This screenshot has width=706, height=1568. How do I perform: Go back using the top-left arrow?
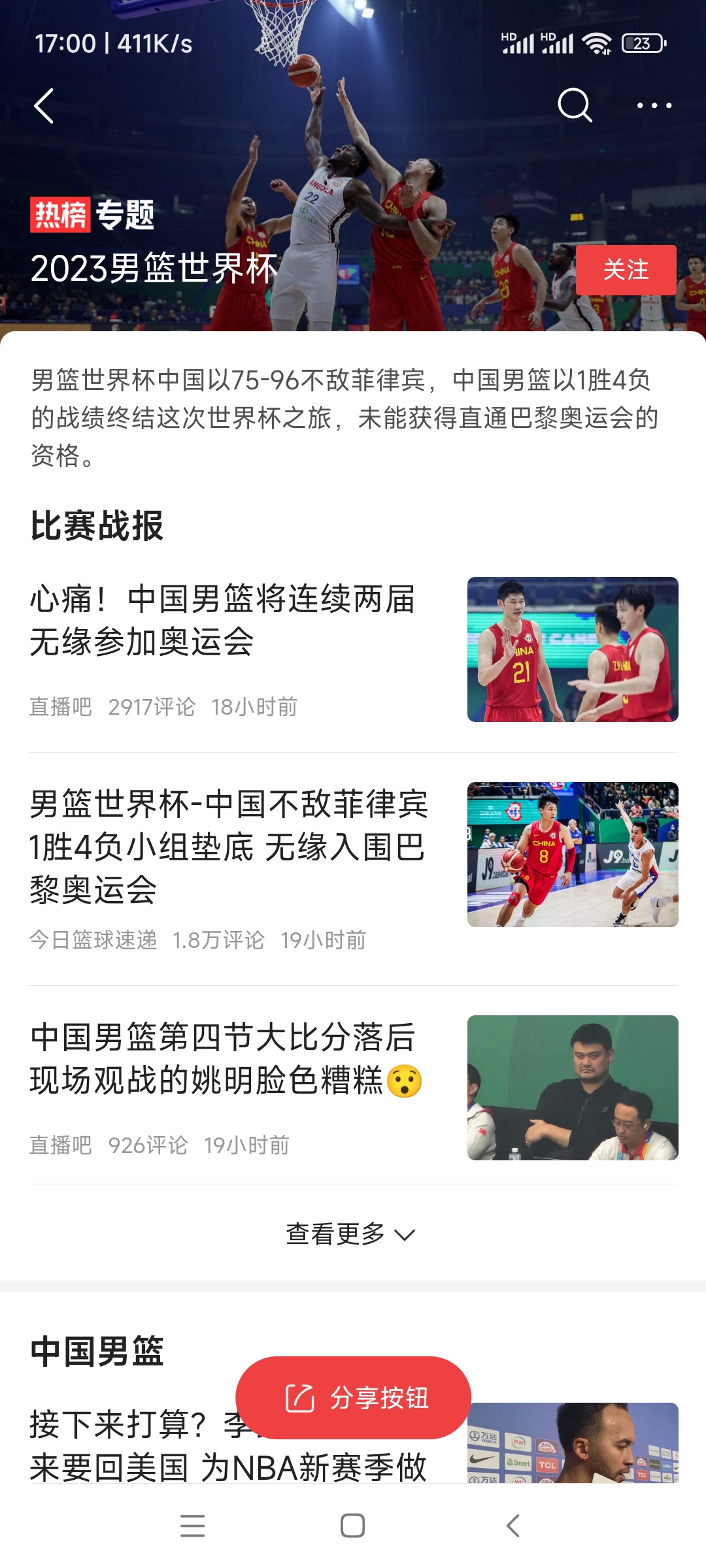(44, 106)
